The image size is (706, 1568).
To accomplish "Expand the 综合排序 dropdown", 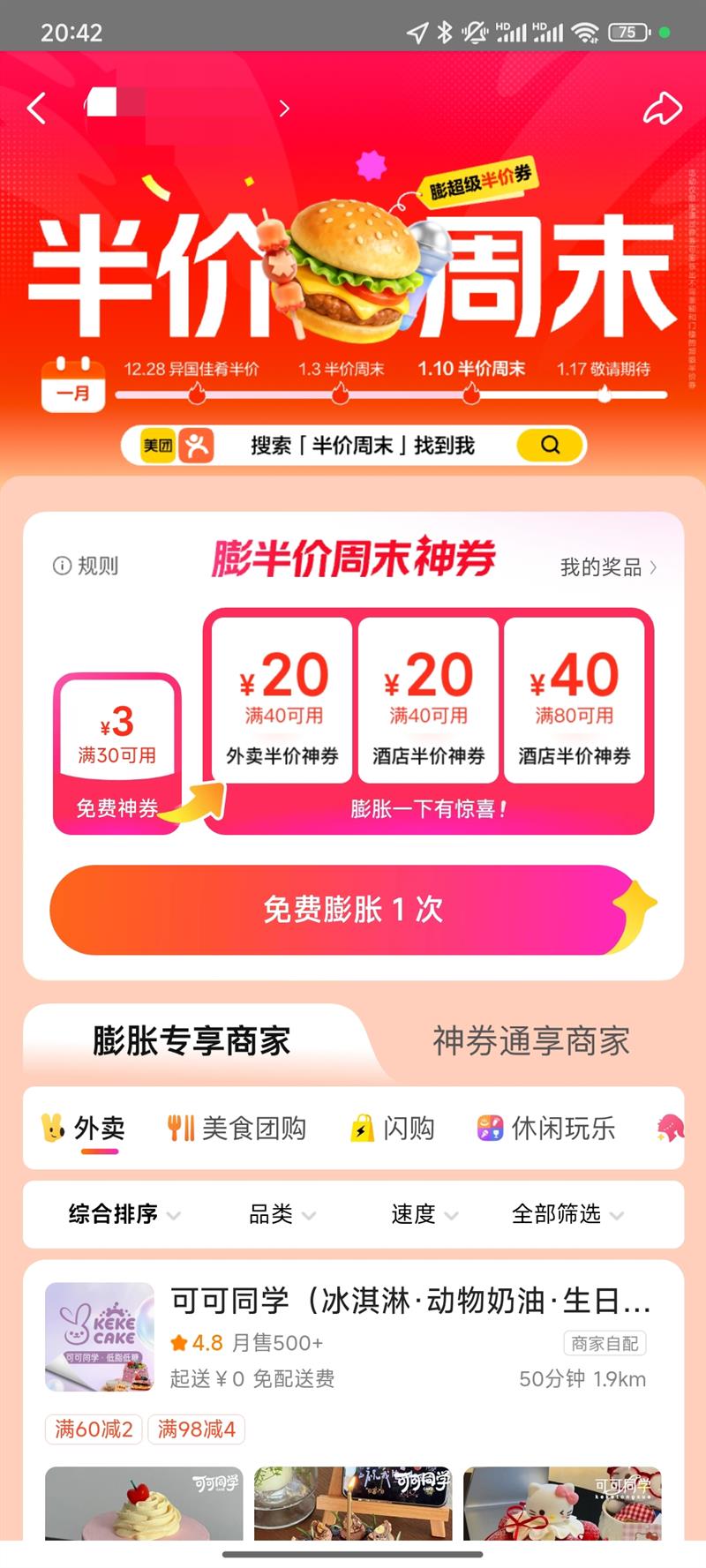I will click(121, 1214).
